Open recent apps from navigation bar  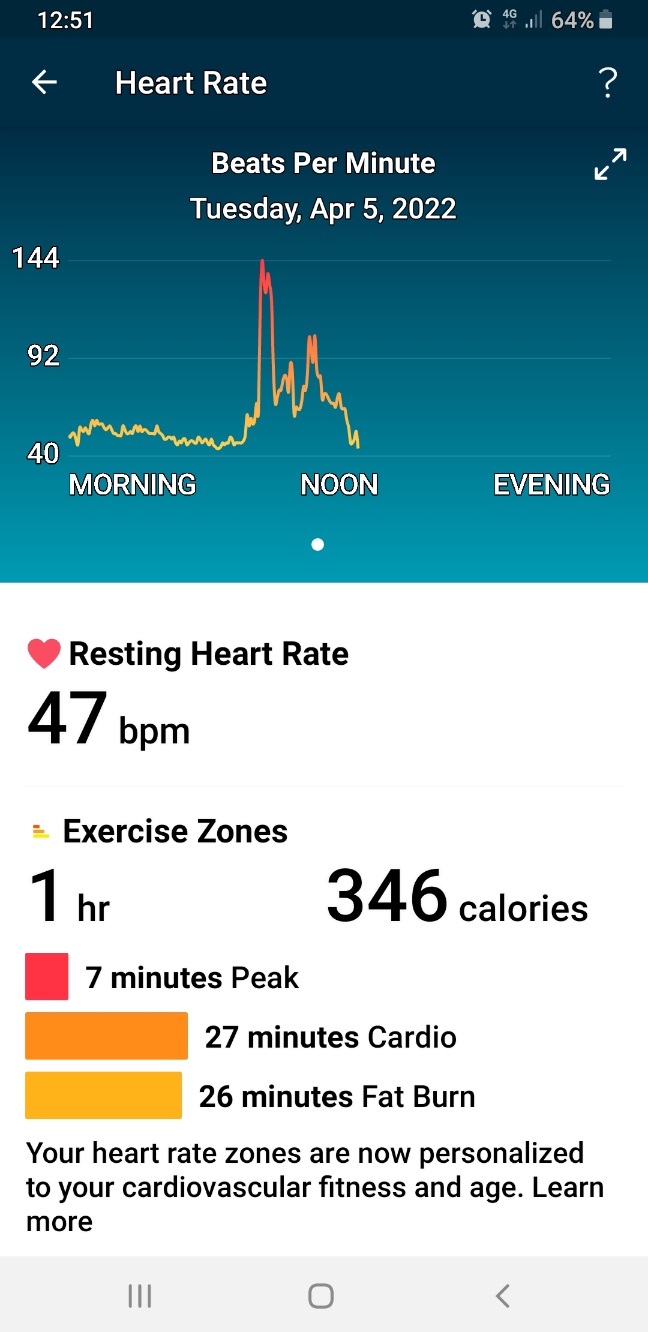click(x=140, y=1296)
